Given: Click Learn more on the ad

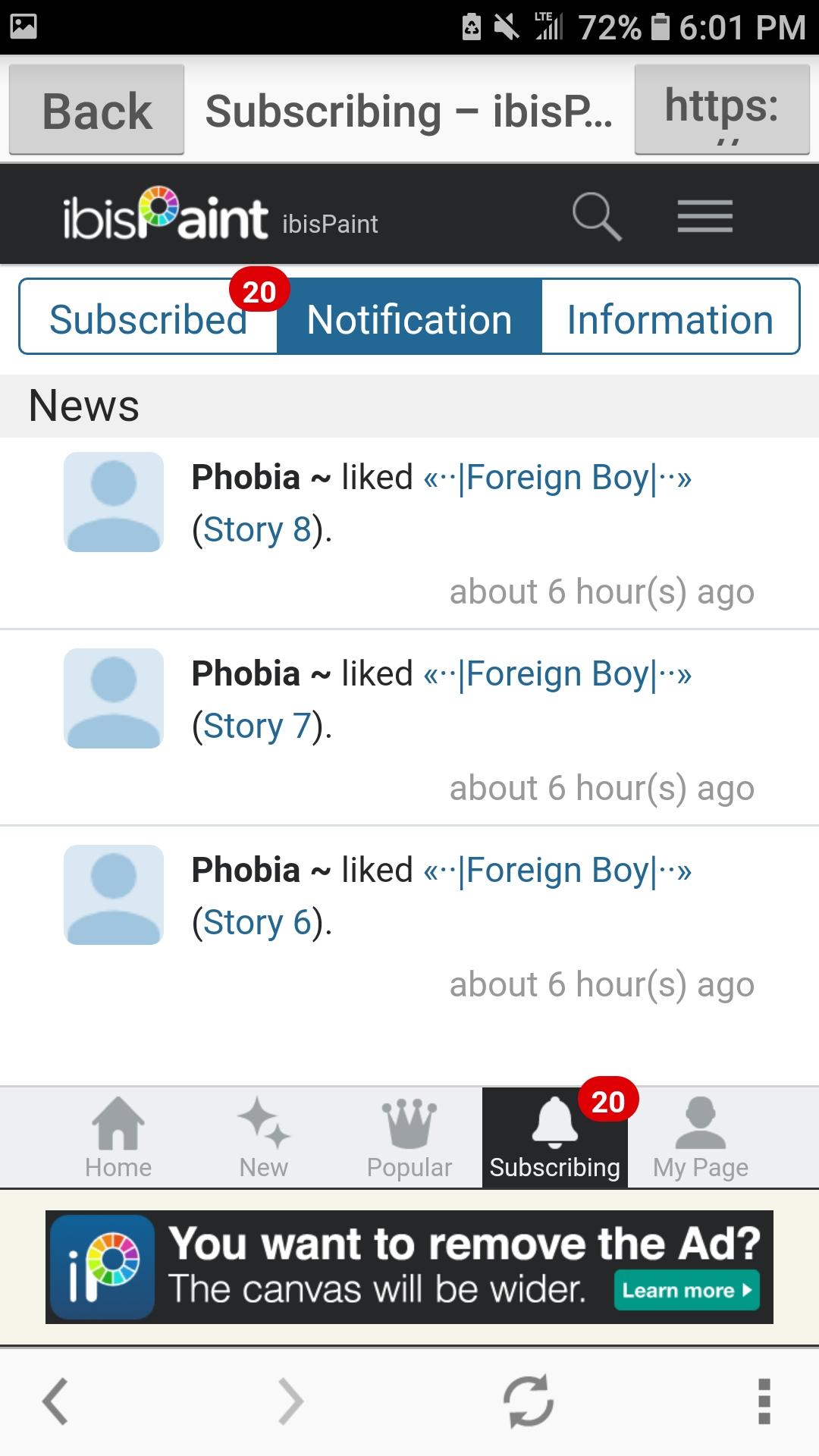Looking at the screenshot, I should [686, 1291].
